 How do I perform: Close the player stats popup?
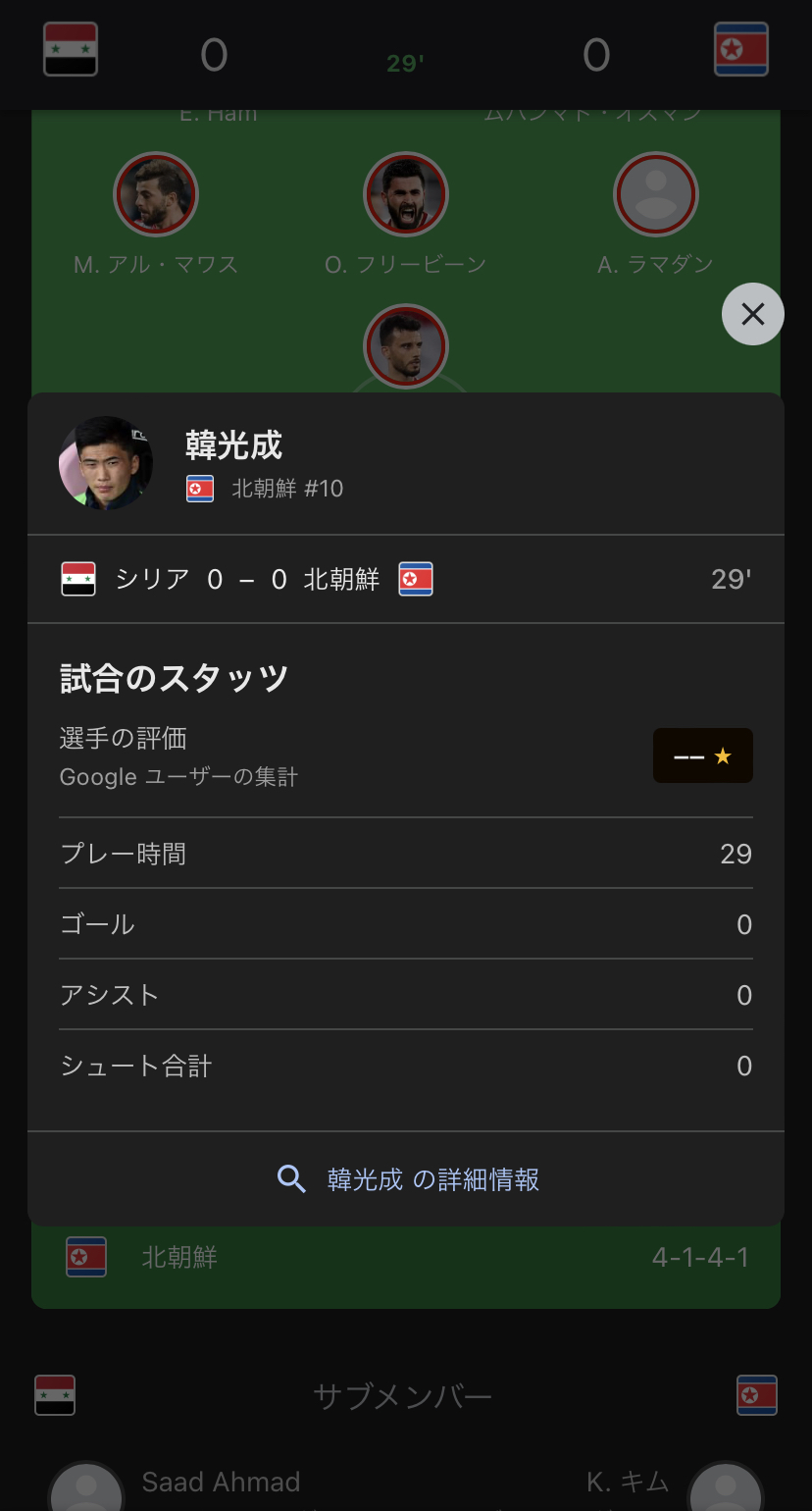(x=752, y=314)
